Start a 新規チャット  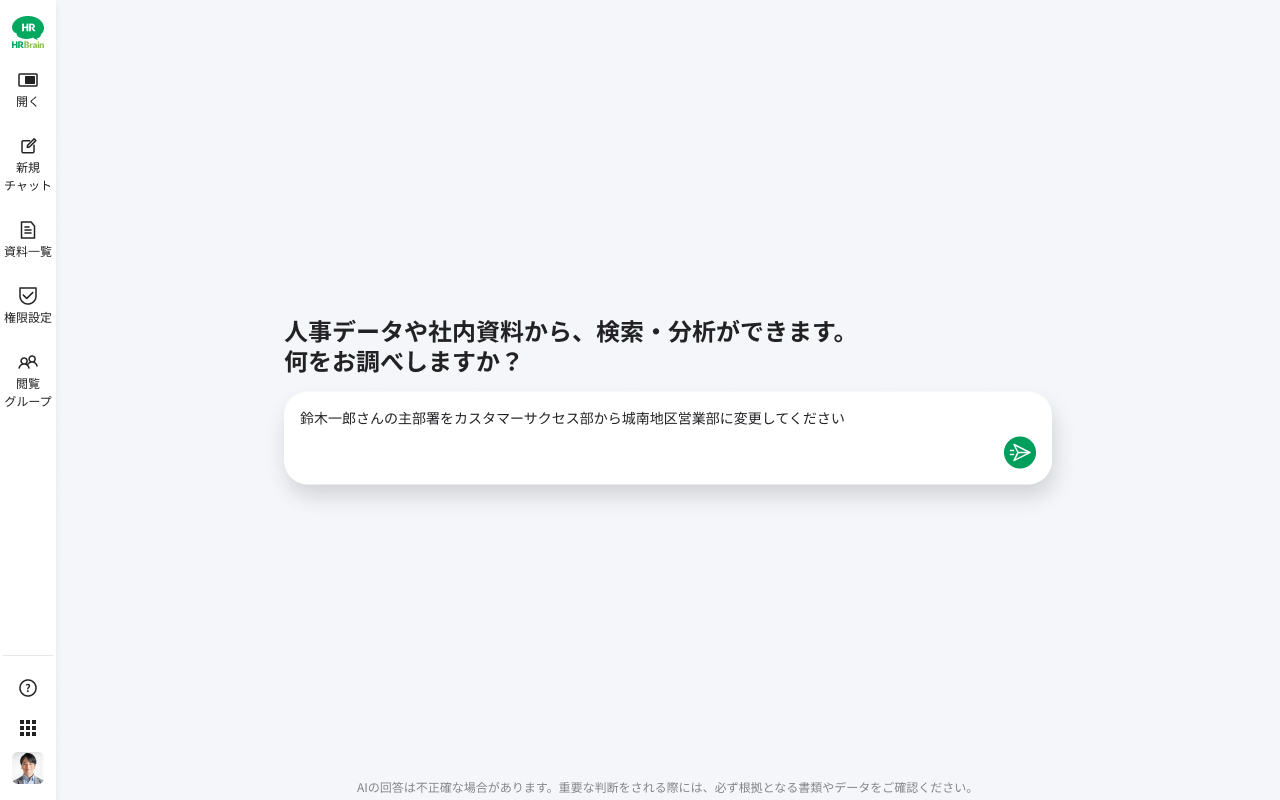coord(28,165)
